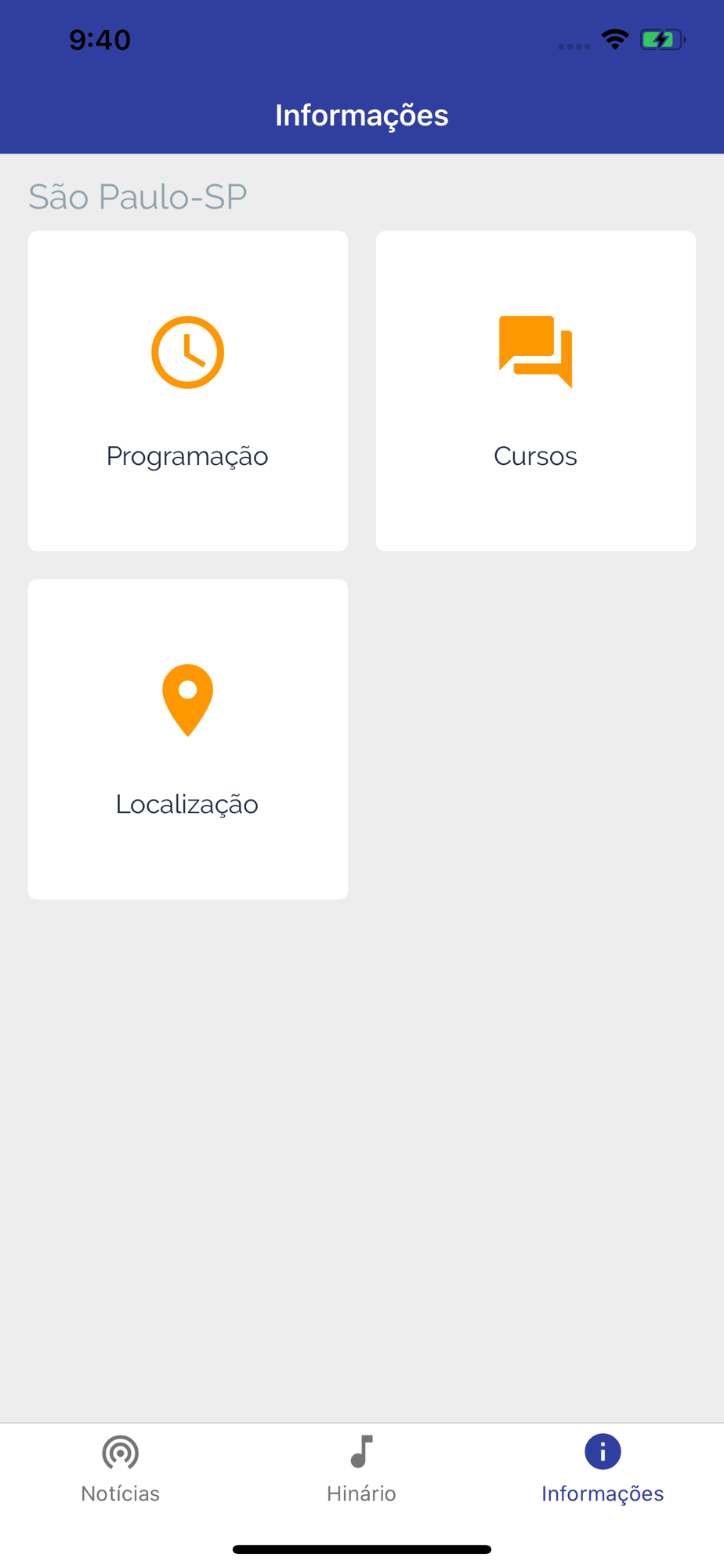Select the Informações tab

pyautogui.click(x=603, y=1469)
